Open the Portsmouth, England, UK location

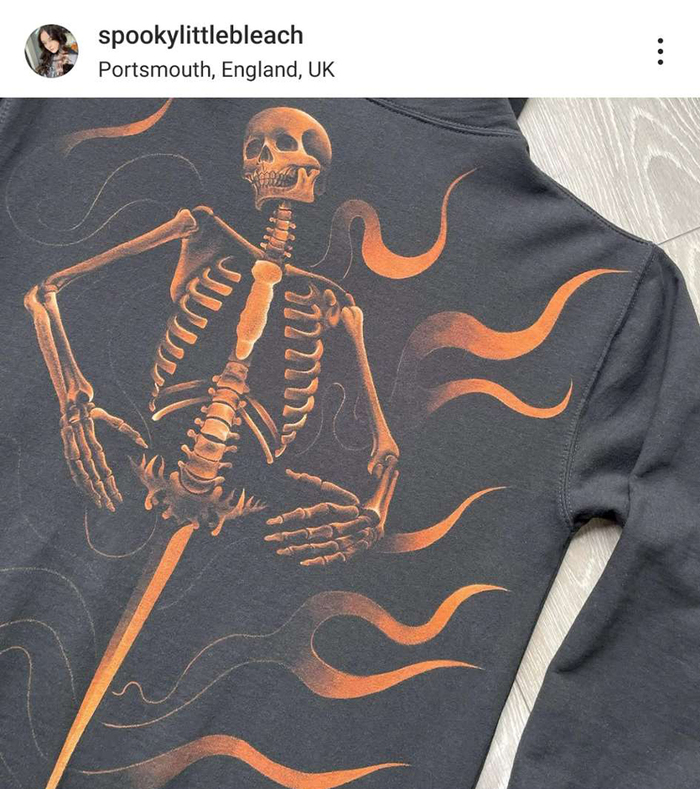pyautogui.click(x=216, y=70)
